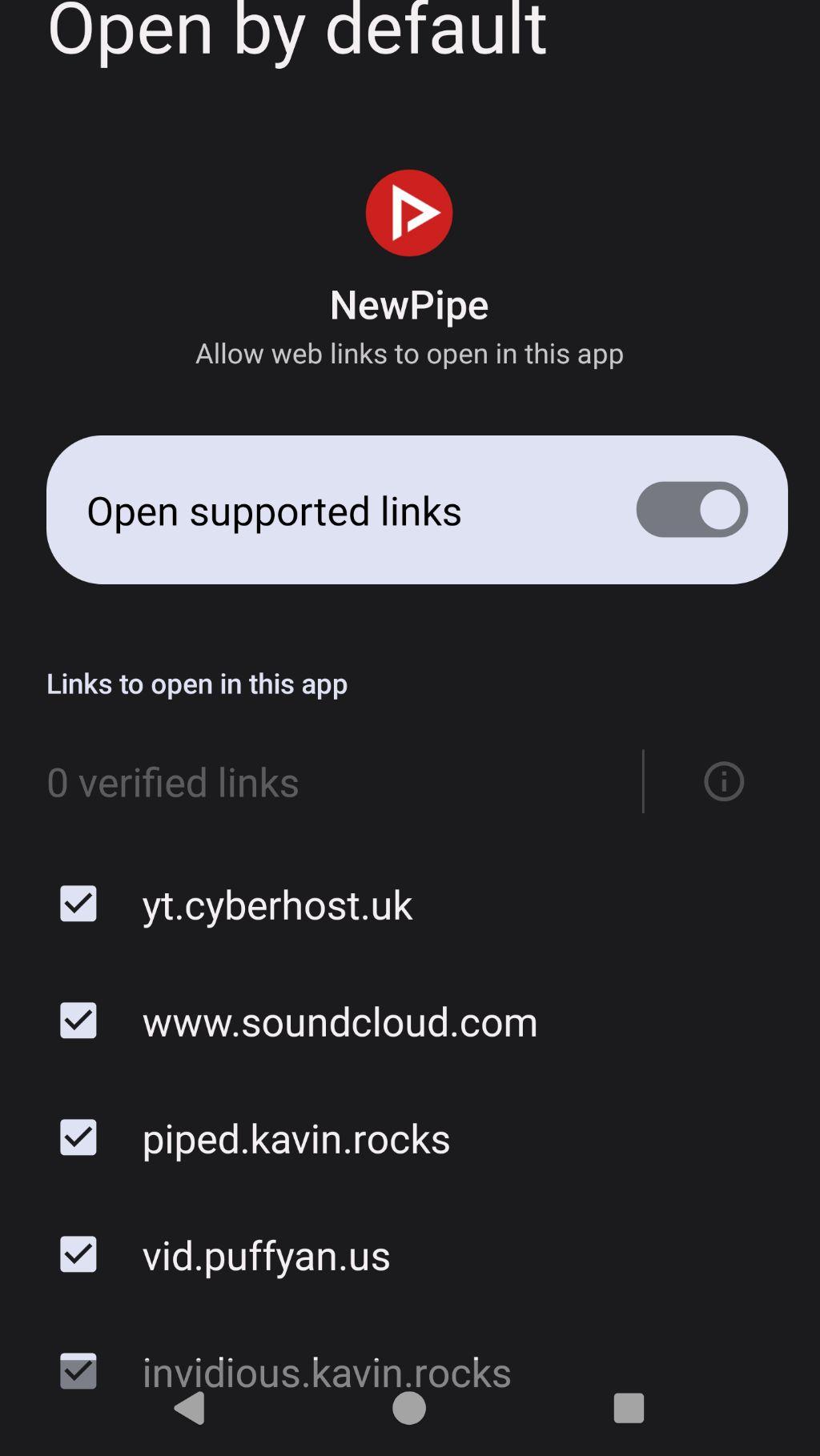Toggle the Open supported links switch

(691, 510)
